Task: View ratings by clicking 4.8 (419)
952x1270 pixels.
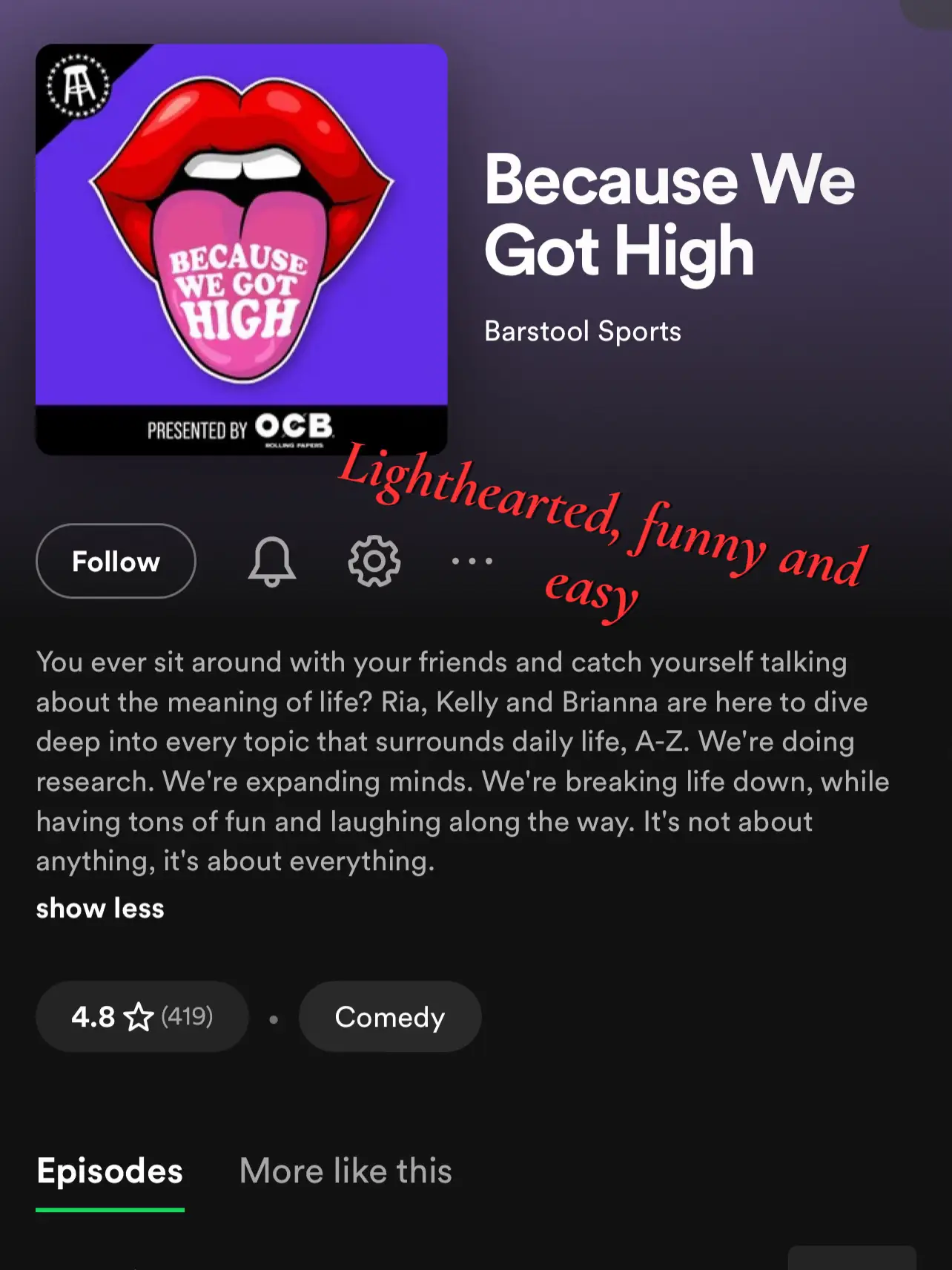Action: 141,1016
